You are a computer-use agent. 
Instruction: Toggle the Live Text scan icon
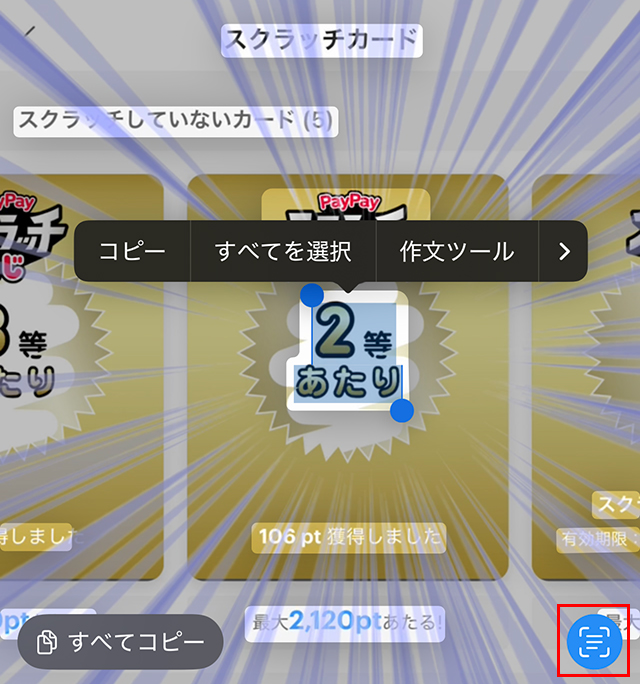click(x=594, y=642)
